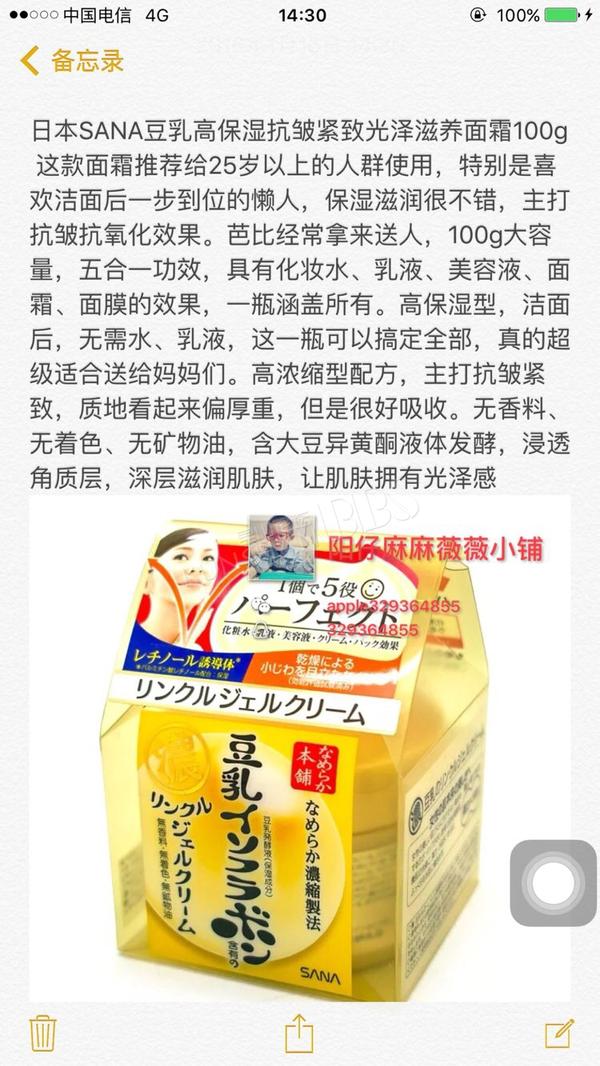Open the AssistiveTouch floating button
The height and width of the screenshot is (1066, 600).
pyautogui.click(x=553, y=883)
